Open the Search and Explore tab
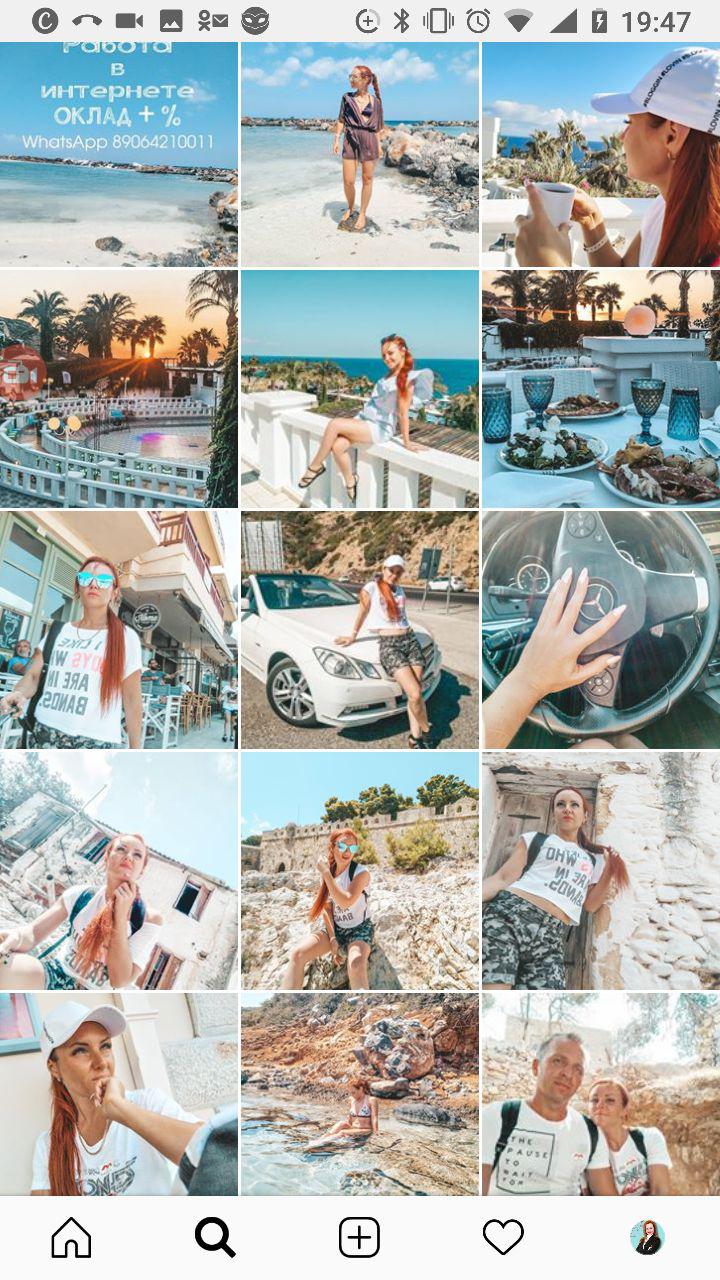 click(215, 1238)
